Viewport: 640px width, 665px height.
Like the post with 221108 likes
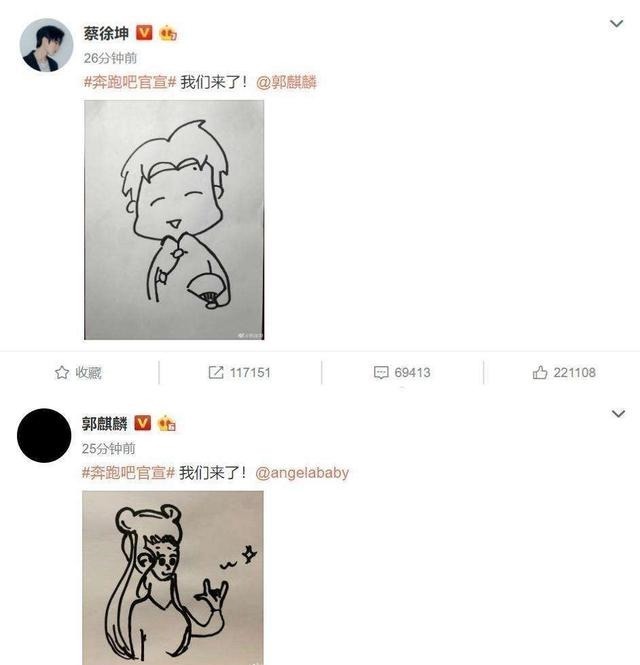pos(564,372)
